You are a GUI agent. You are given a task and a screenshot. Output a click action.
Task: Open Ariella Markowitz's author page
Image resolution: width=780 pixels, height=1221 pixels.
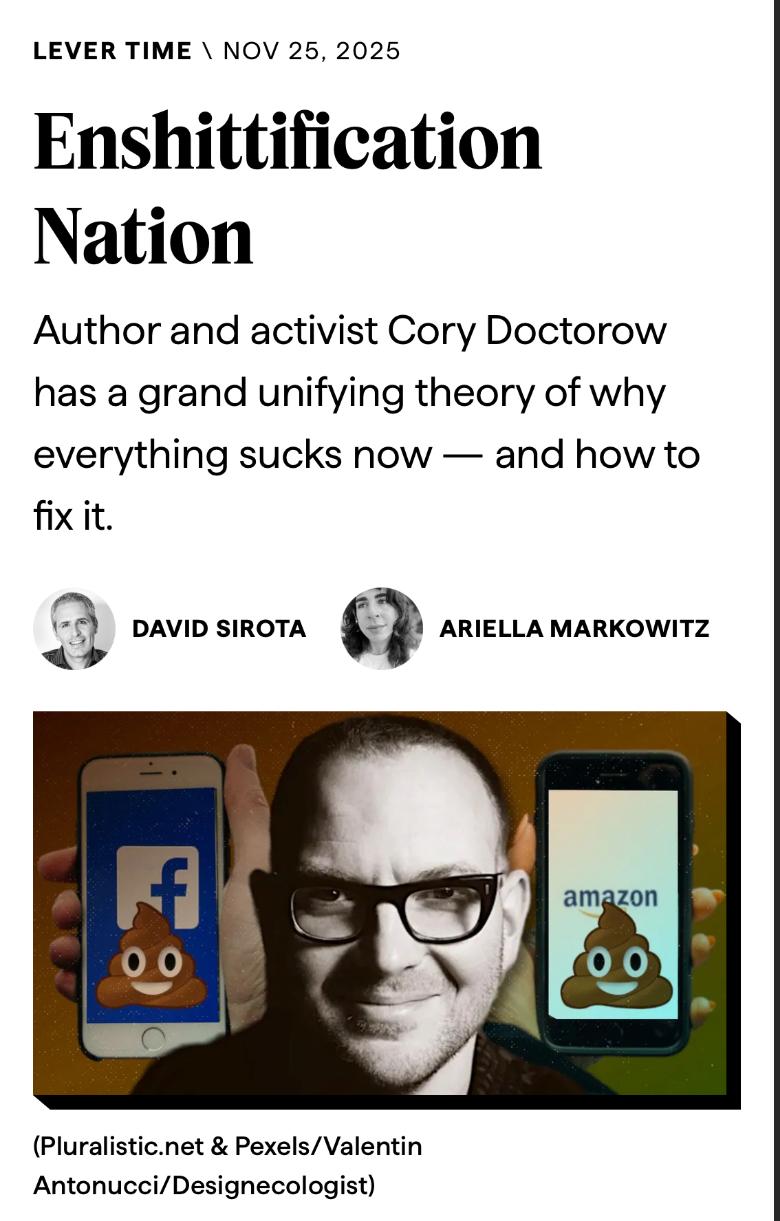tap(574, 629)
